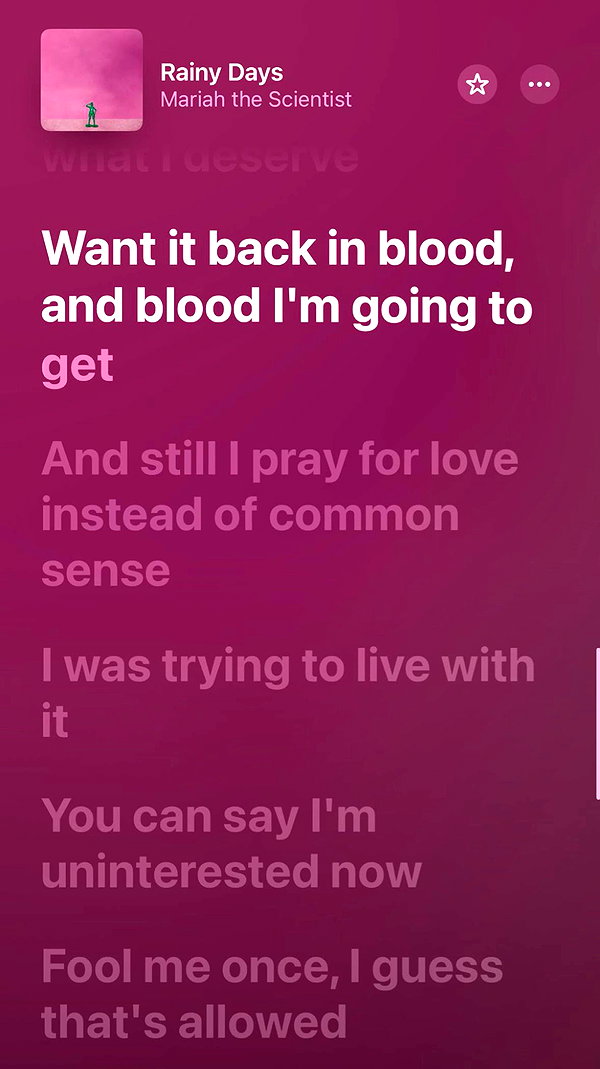Jump to lyric "You can say I'm uninterested now"

pyautogui.click(x=231, y=844)
